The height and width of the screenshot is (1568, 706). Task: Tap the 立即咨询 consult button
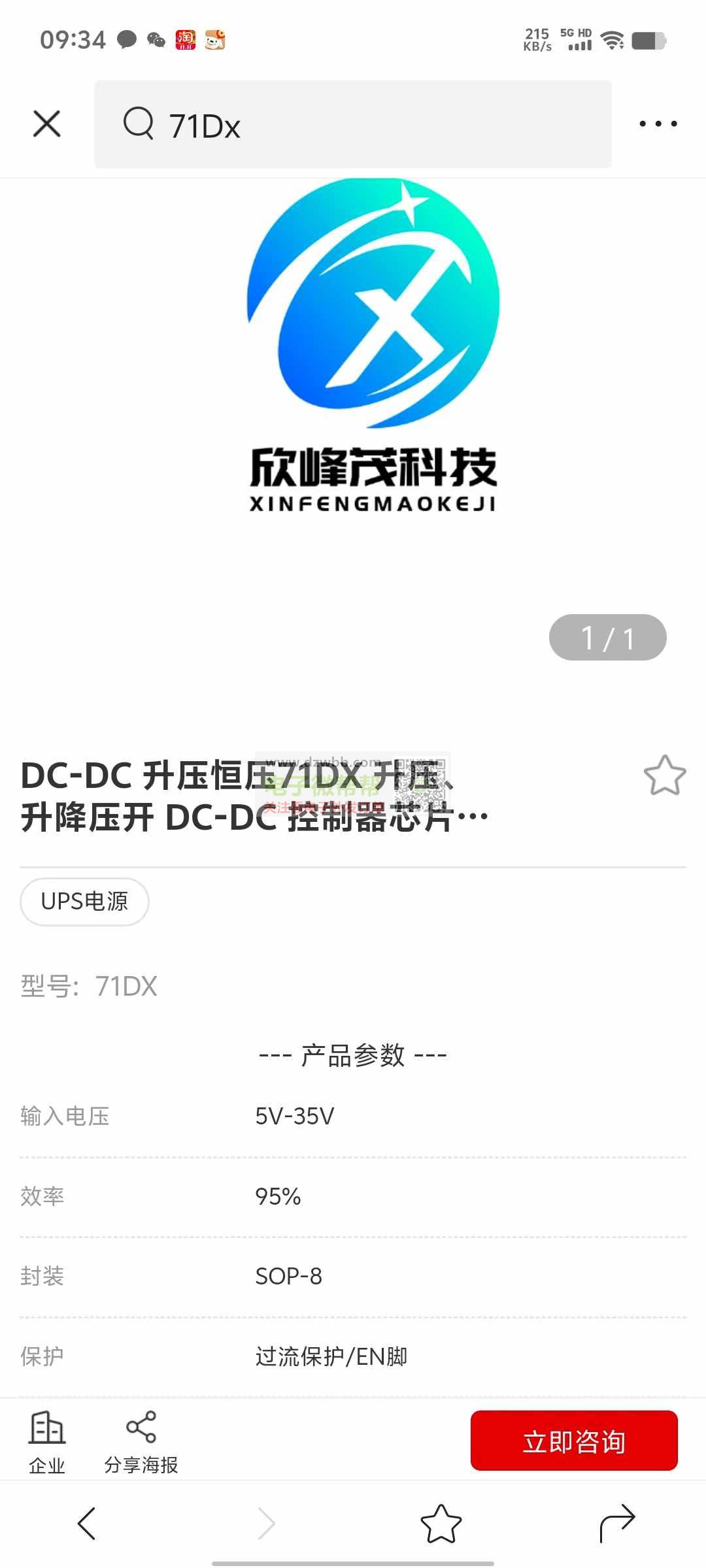click(x=574, y=1441)
